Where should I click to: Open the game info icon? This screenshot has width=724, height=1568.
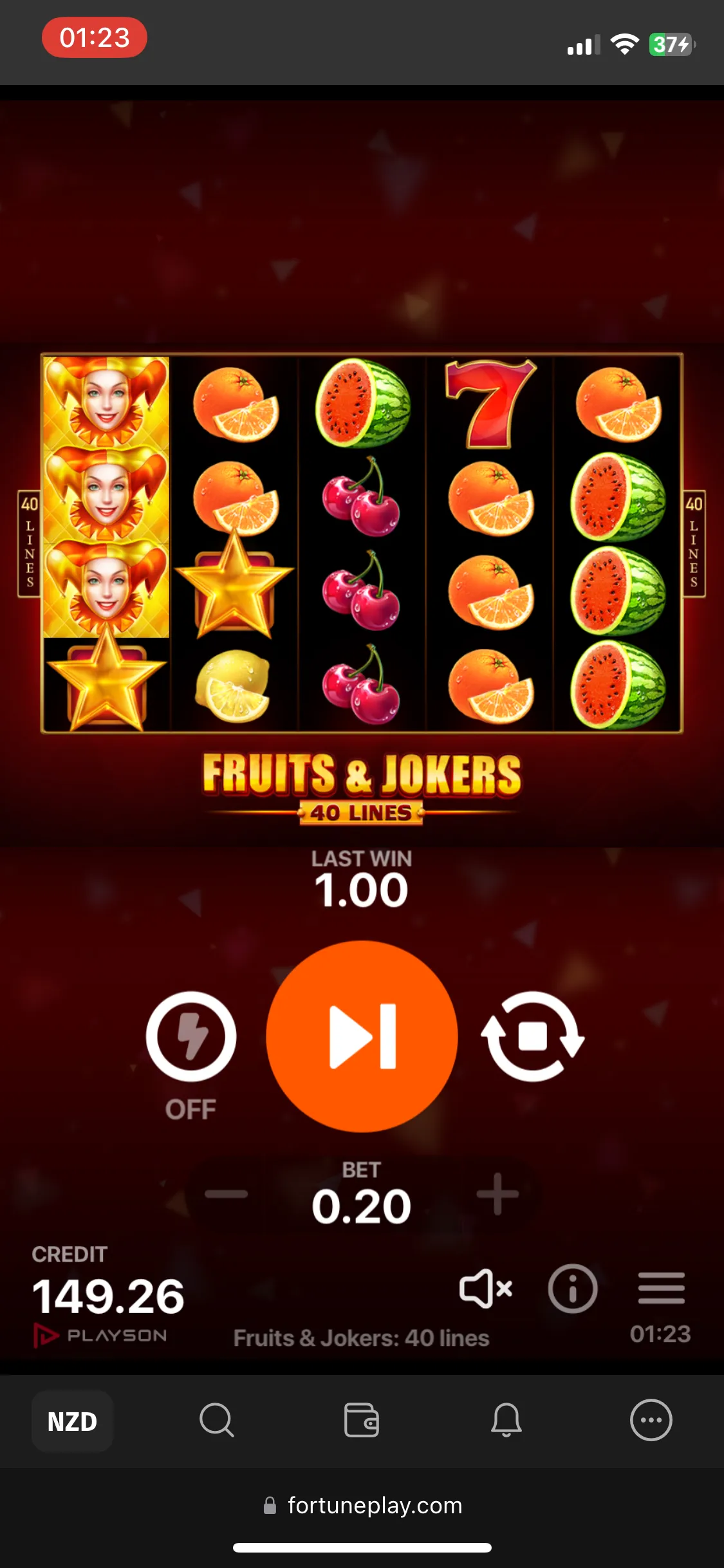pyautogui.click(x=572, y=1289)
